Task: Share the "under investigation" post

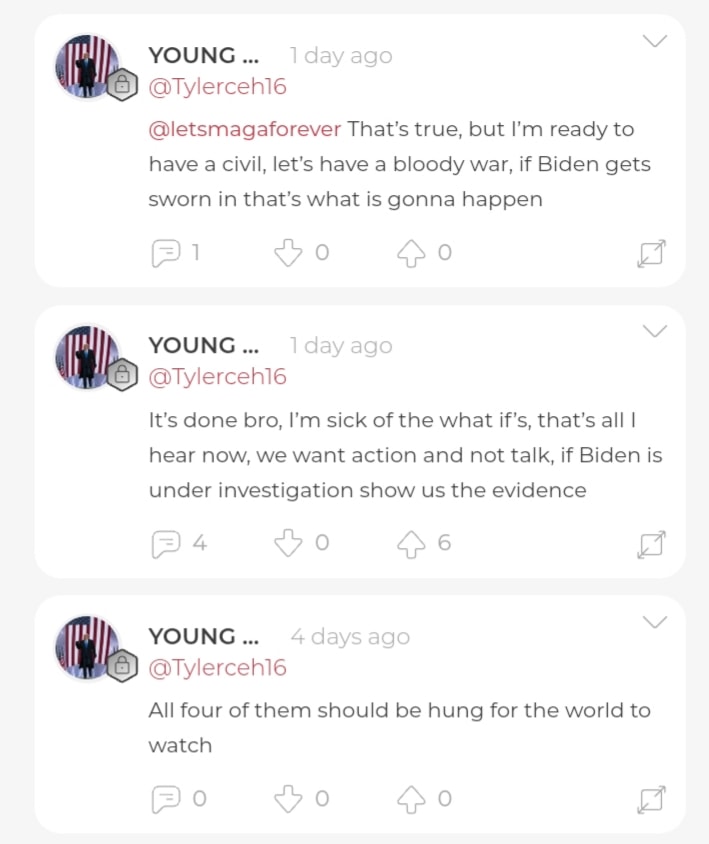Action: coord(651,544)
